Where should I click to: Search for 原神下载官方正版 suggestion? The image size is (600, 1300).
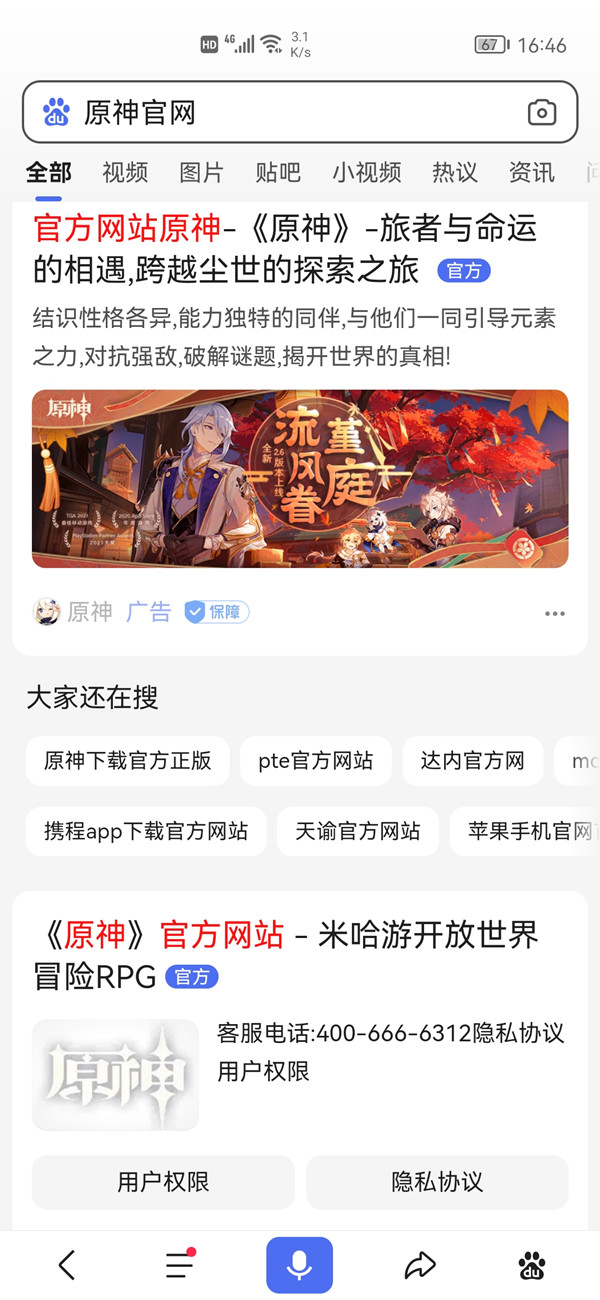(128, 761)
